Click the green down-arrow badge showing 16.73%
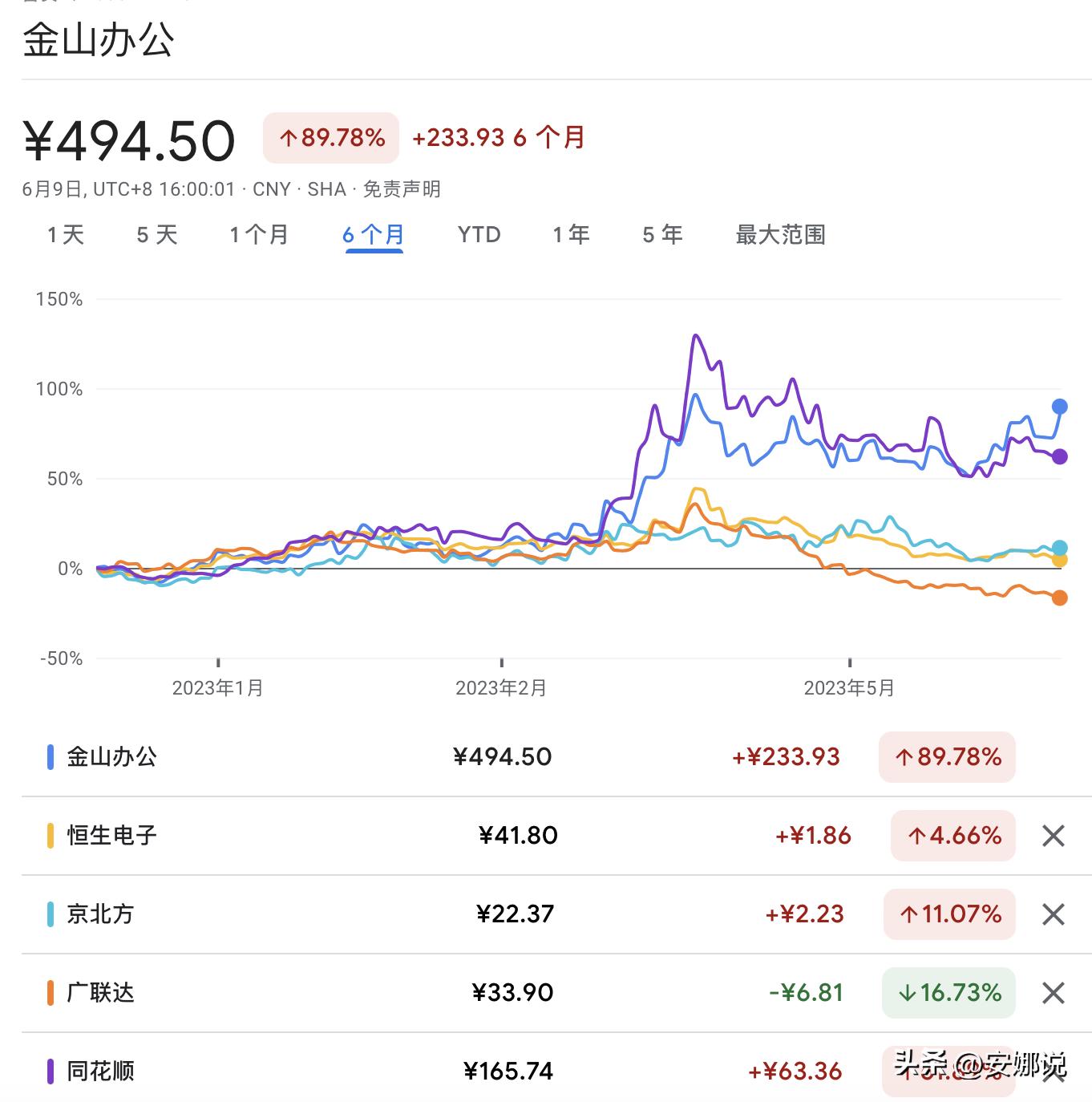This screenshot has height=1102, width=1092. [x=948, y=993]
